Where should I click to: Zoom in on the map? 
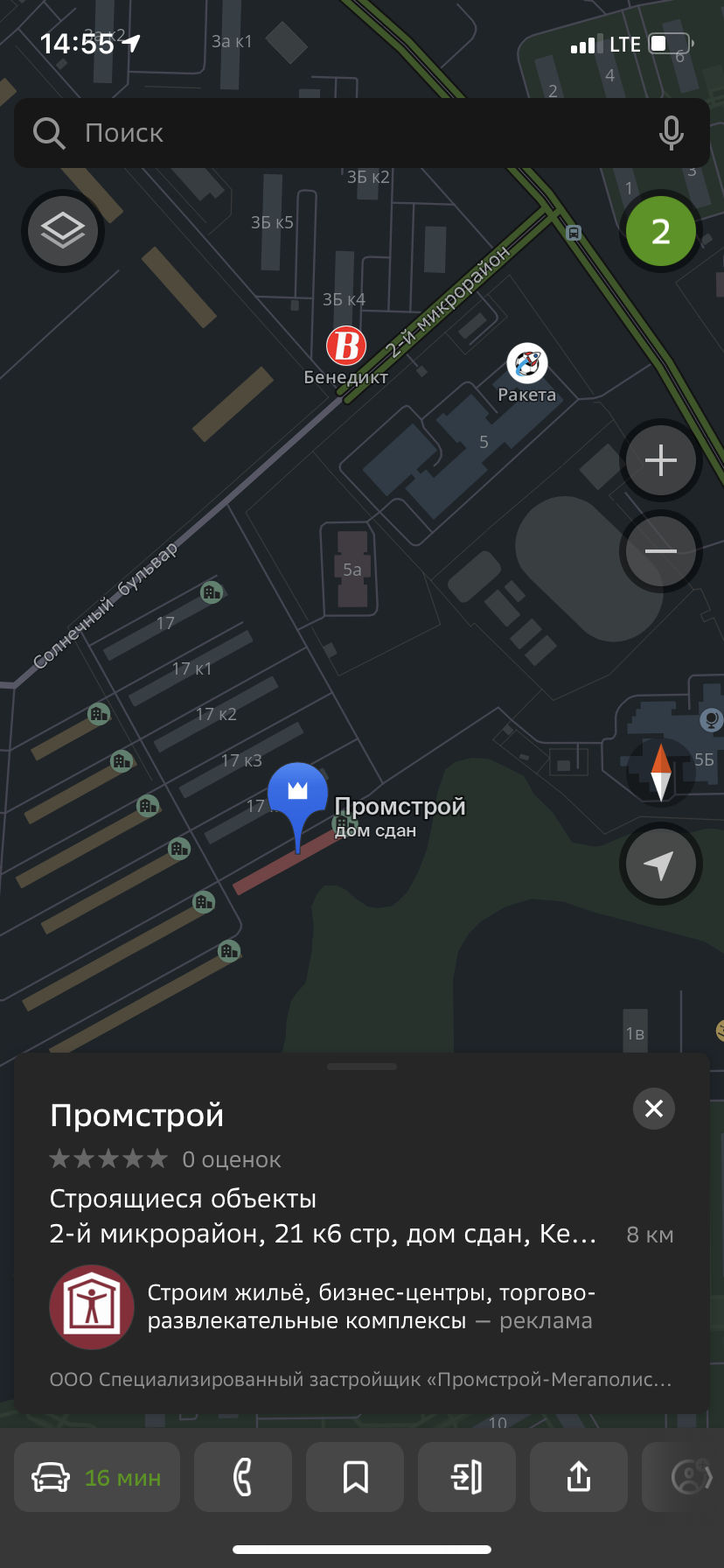[x=661, y=460]
